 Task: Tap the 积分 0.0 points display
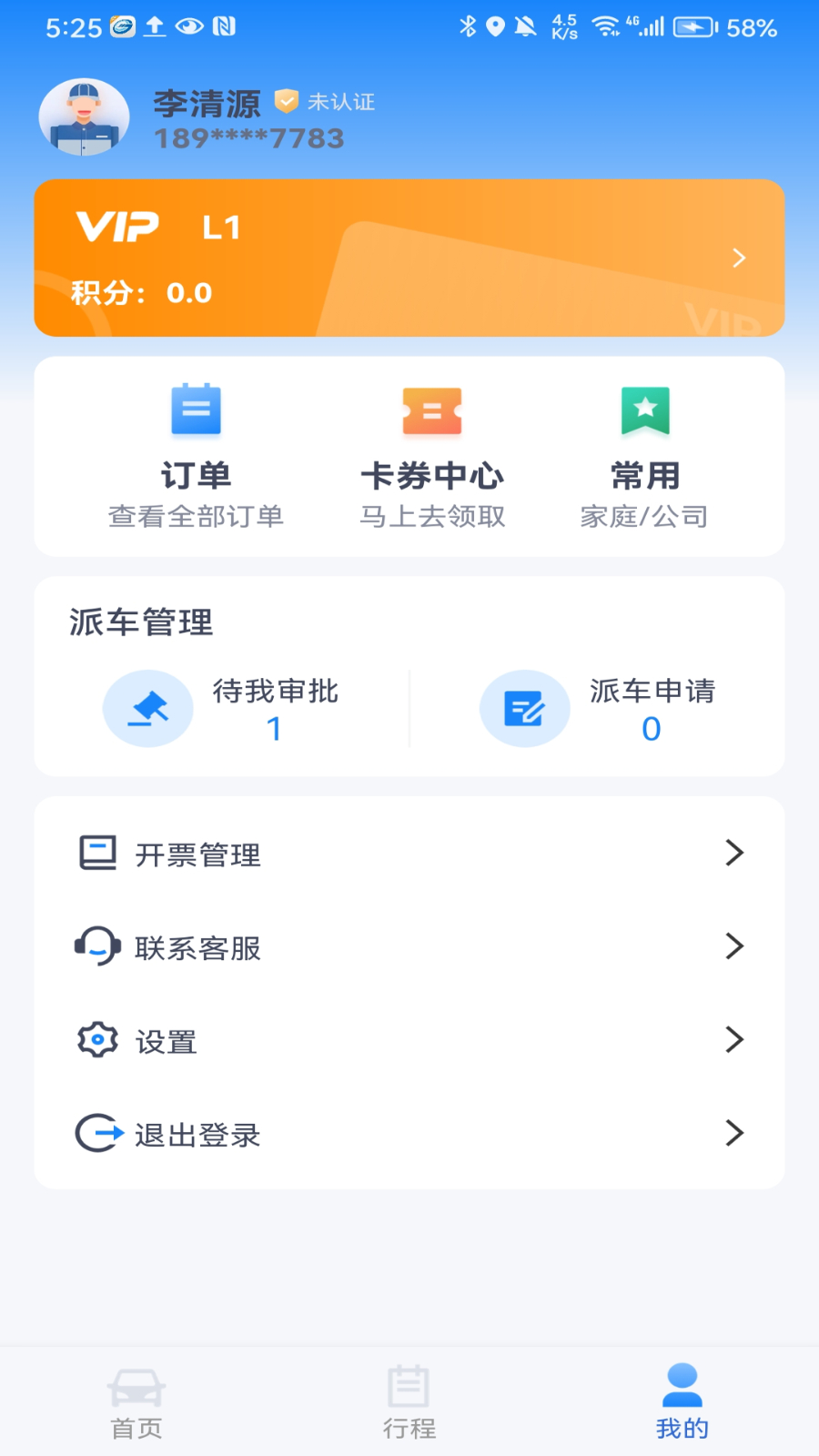point(141,293)
